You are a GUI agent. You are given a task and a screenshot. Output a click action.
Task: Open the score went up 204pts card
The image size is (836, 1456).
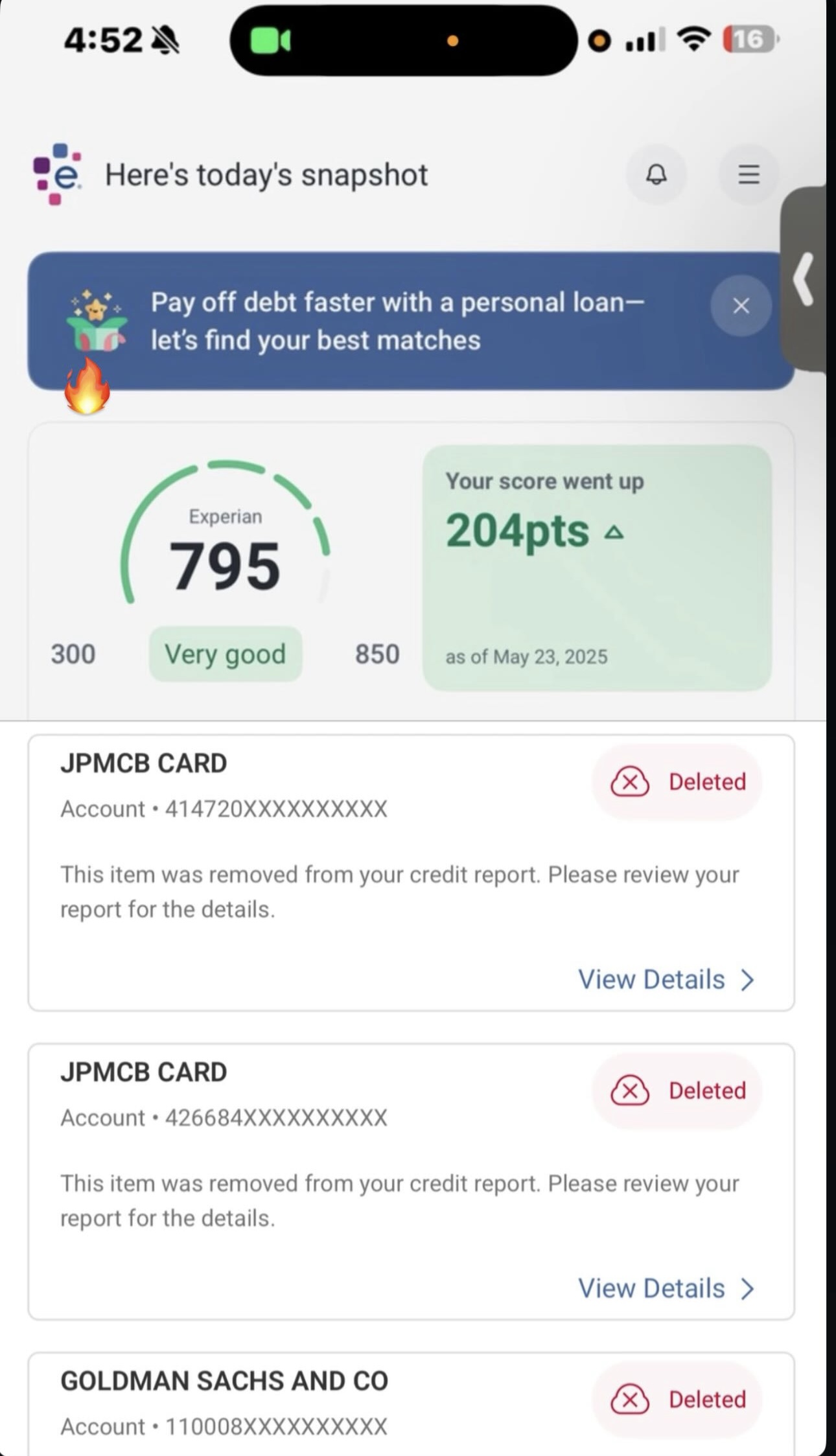click(x=597, y=568)
